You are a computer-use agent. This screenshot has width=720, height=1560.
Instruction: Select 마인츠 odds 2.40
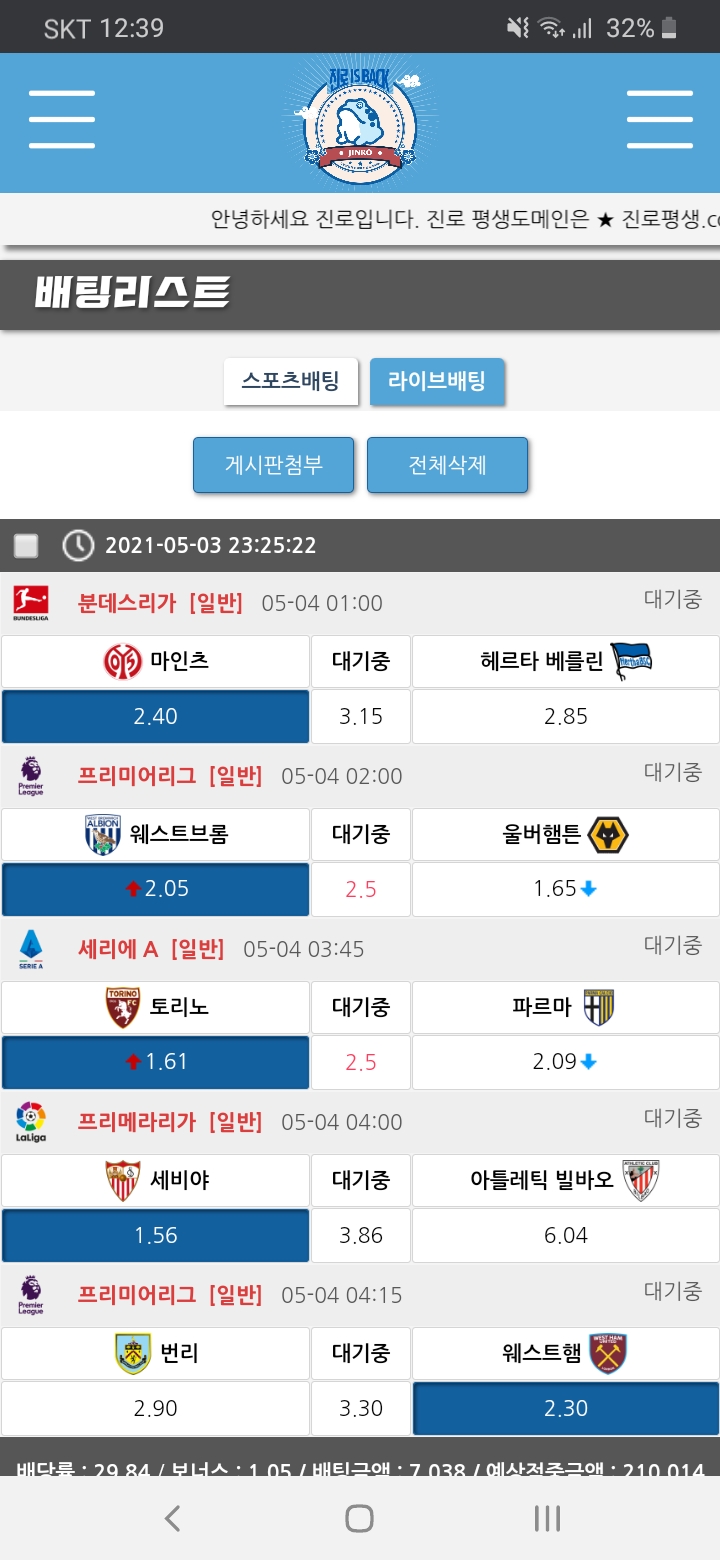(x=155, y=716)
